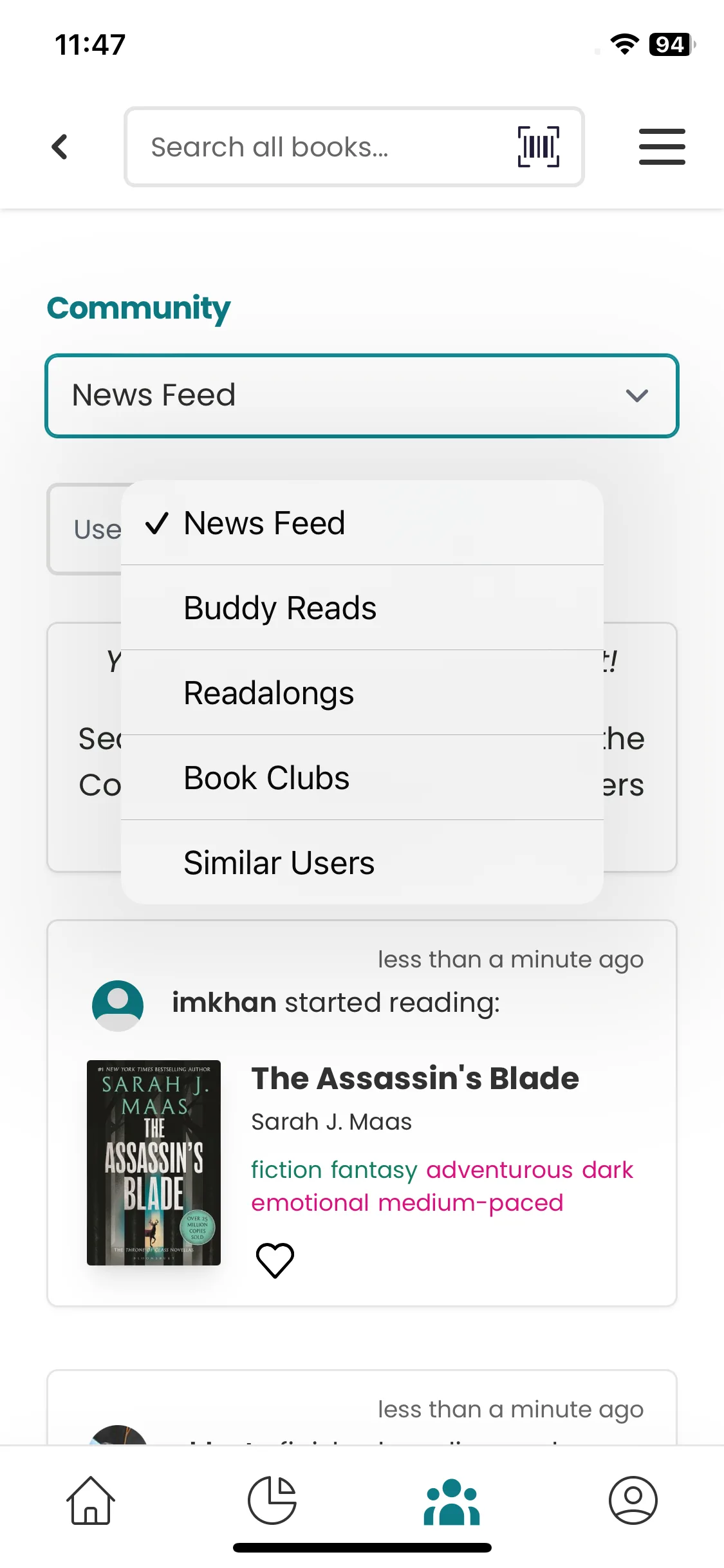Select Buddy Reads from the dropdown

click(x=280, y=608)
